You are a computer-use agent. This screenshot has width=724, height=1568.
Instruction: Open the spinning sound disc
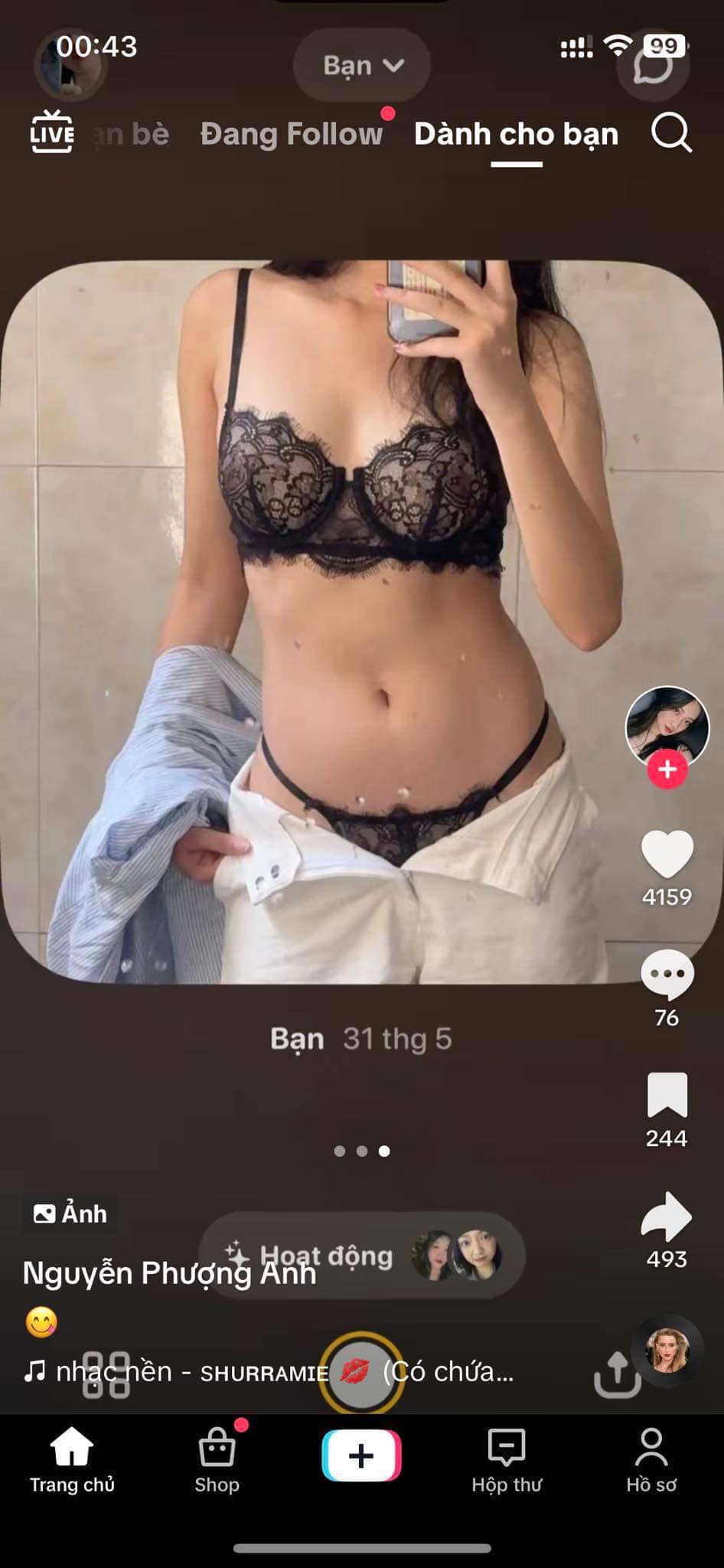667,1351
